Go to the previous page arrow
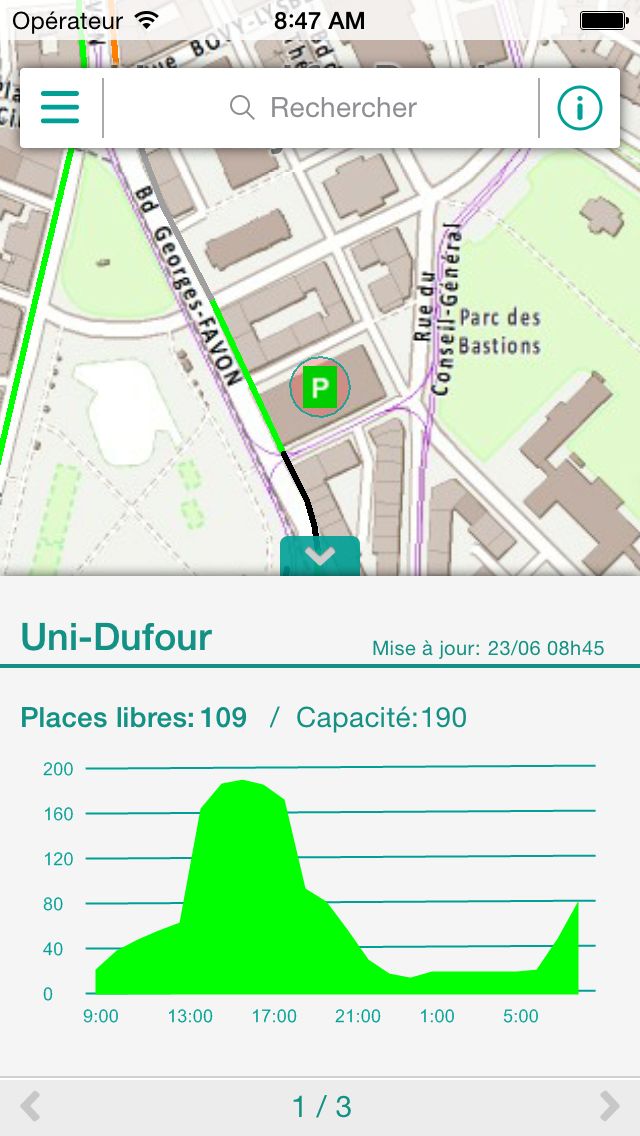Image resolution: width=640 pixels, height=1136 pixels. coord(31,1106)
